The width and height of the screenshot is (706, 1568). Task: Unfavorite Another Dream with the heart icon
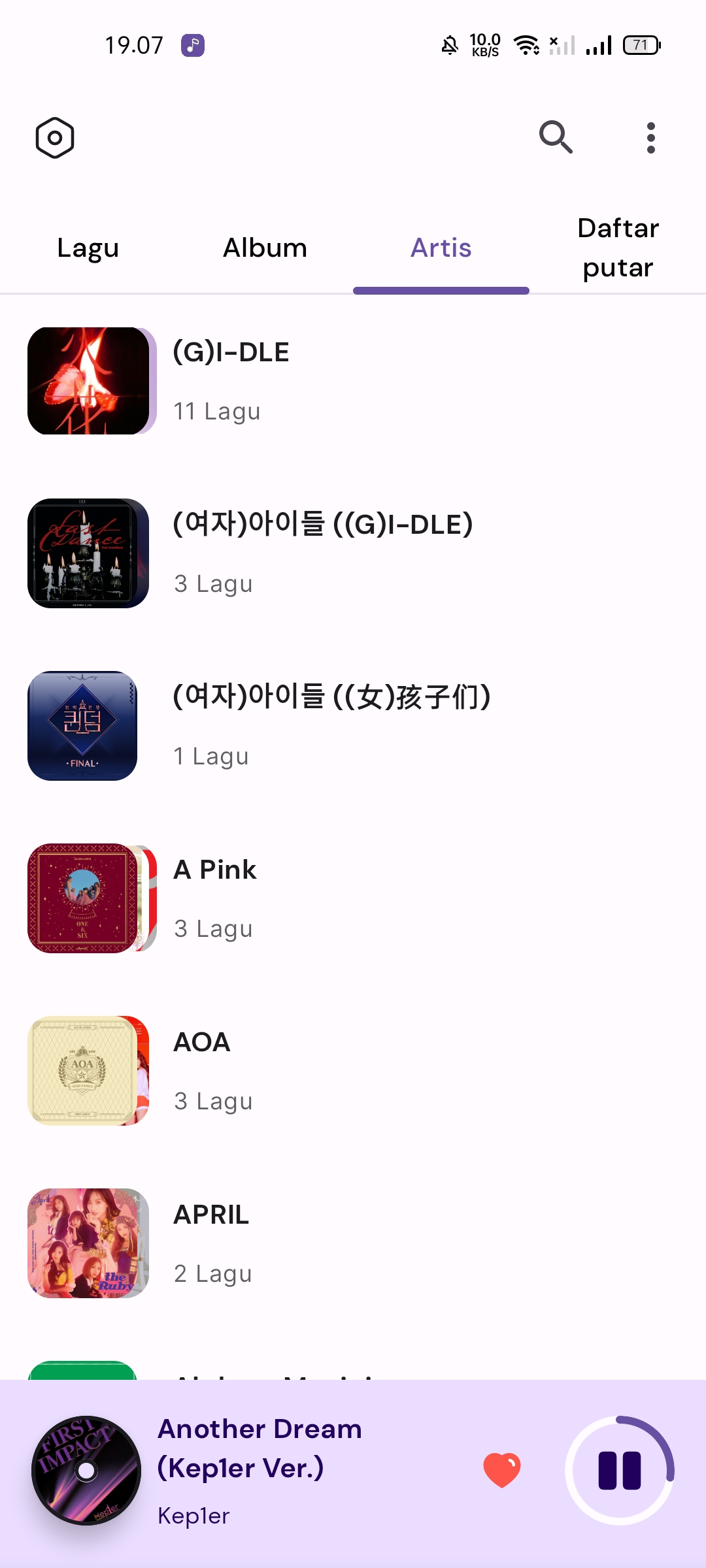click(x=502, y=1470)
